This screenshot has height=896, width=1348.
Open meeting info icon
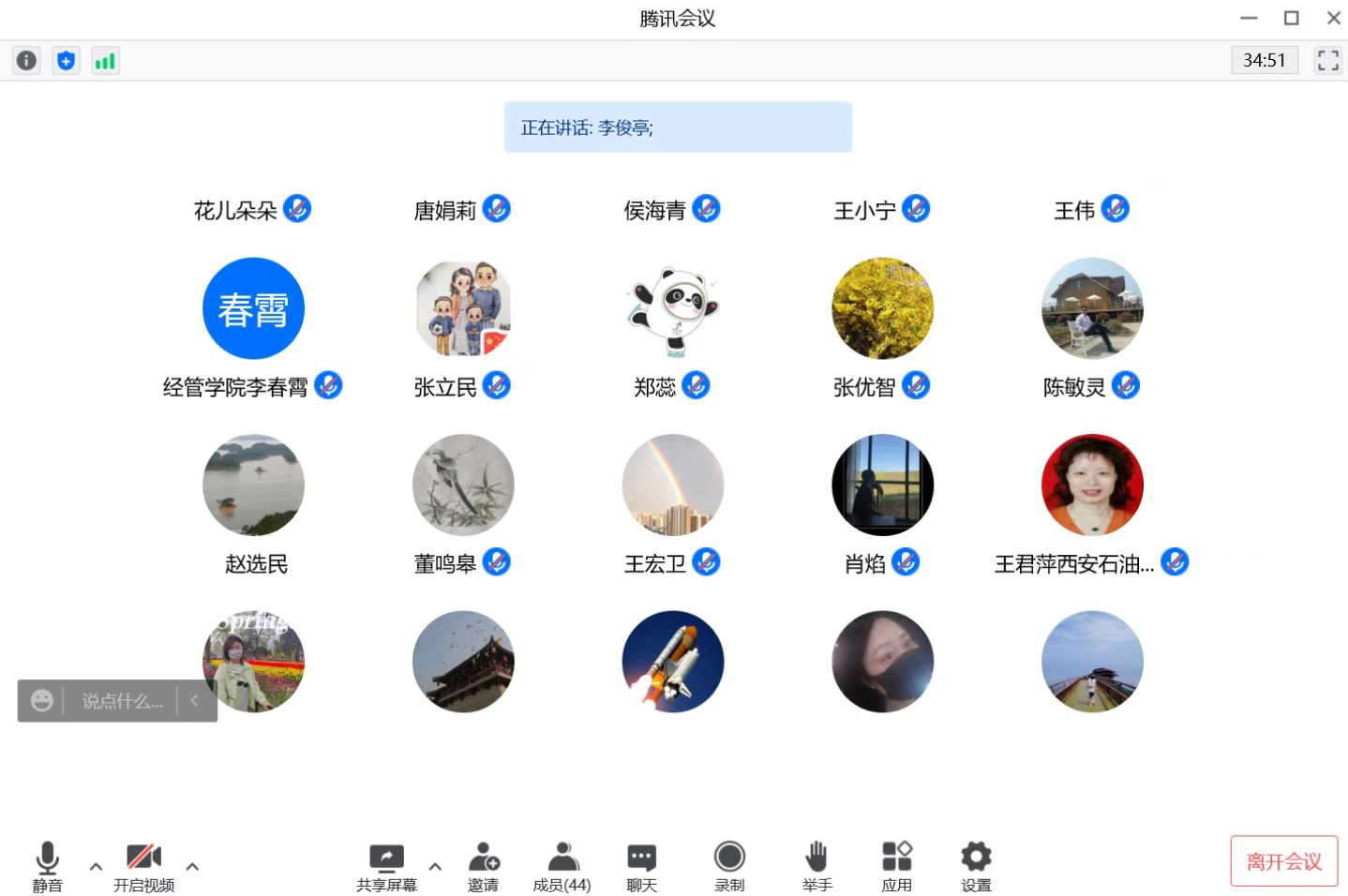(x=26, y=61)
